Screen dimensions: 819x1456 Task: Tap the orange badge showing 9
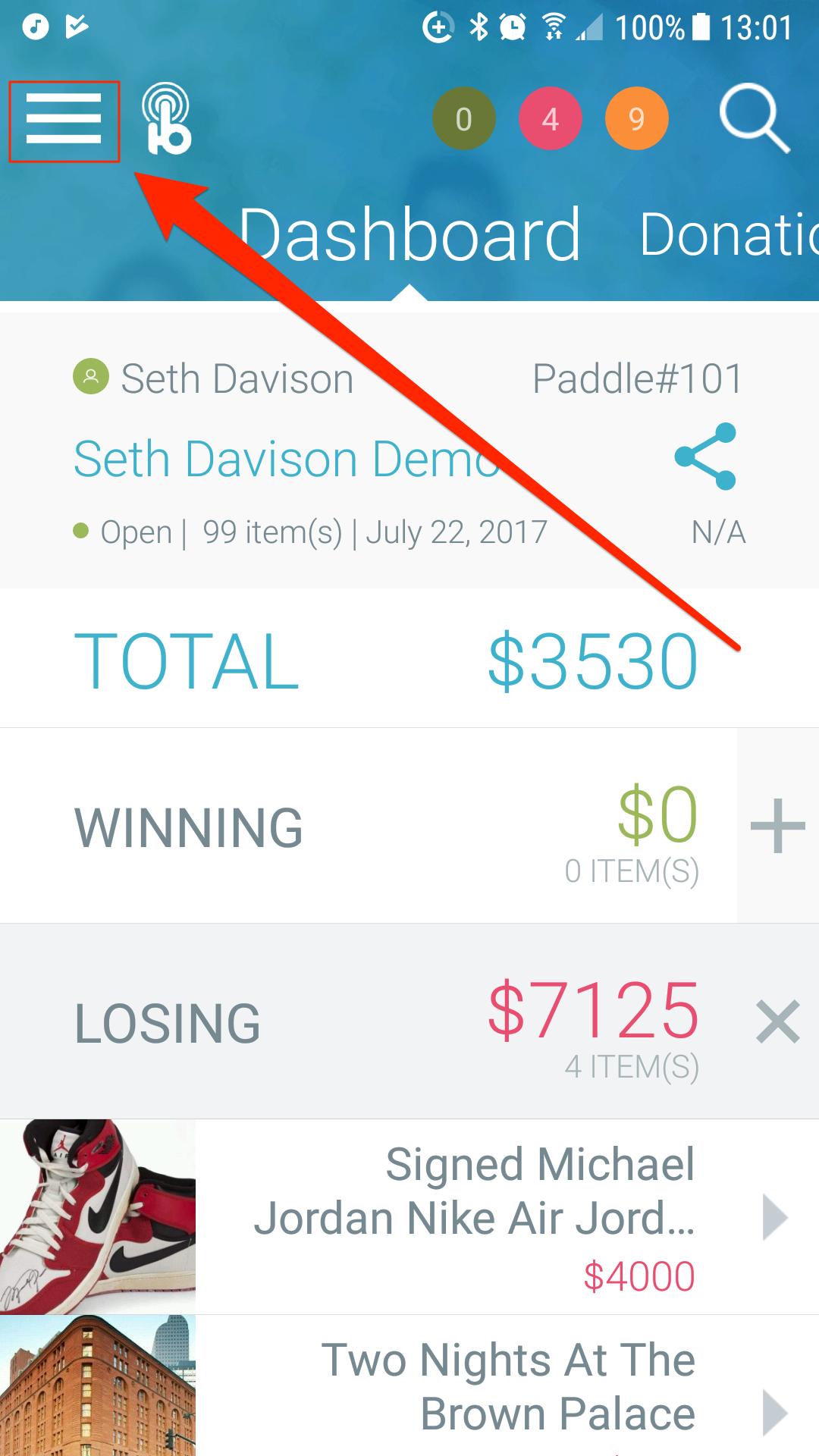click(x=637, y=118)
